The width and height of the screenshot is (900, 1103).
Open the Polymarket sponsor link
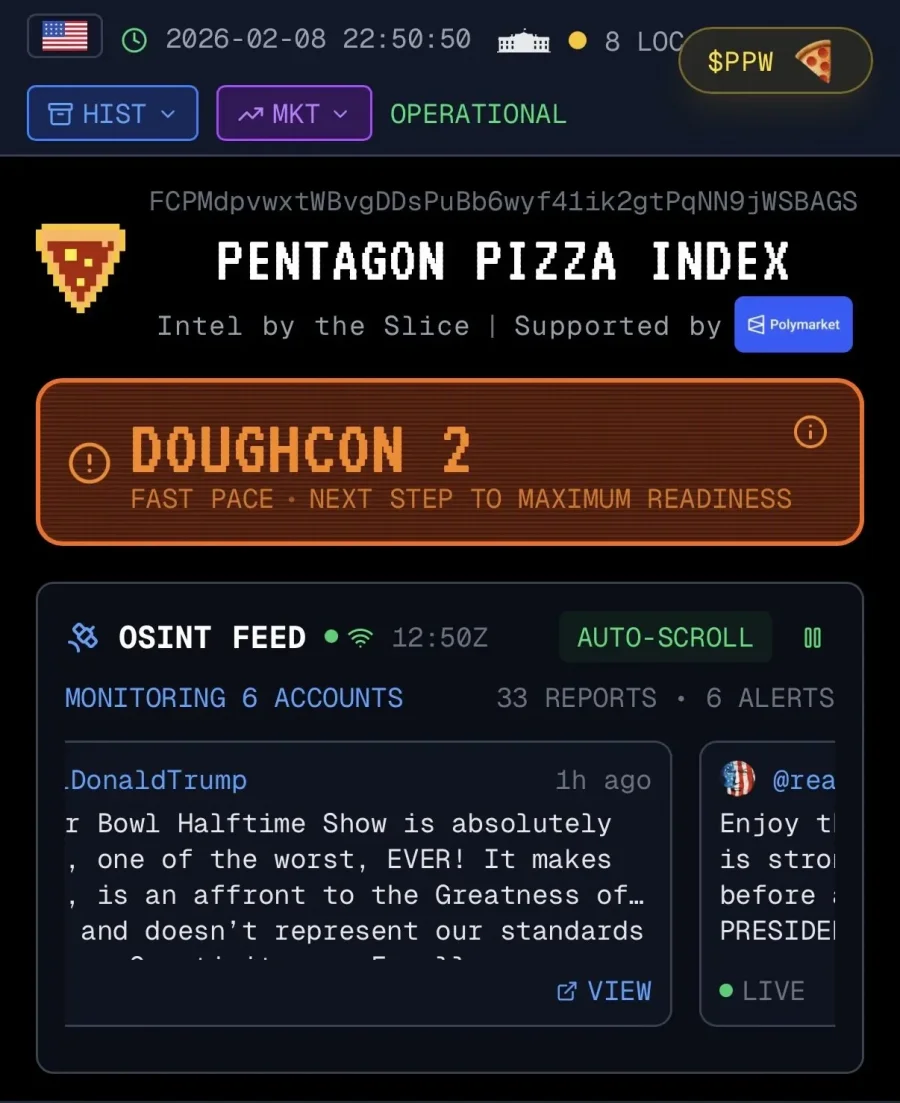(793, 325)
